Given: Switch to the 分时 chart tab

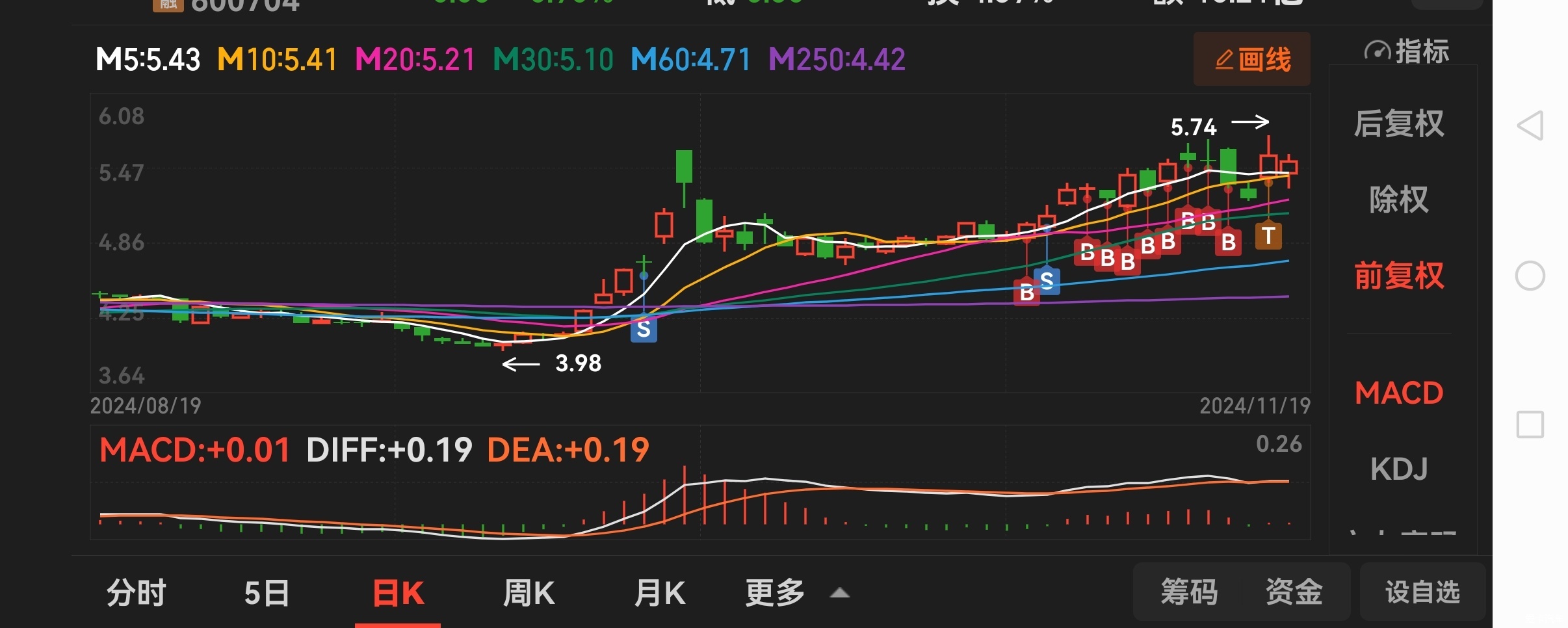Looking at the screenshot, I should (x=137, y=593).
